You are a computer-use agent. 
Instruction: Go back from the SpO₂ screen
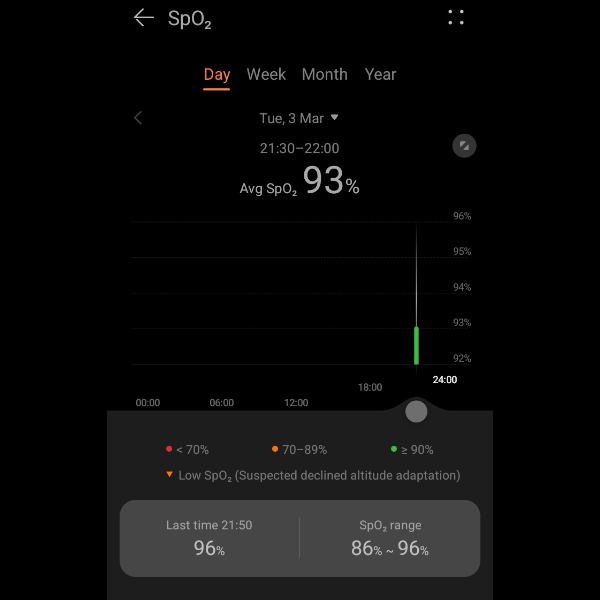[144, 18]
